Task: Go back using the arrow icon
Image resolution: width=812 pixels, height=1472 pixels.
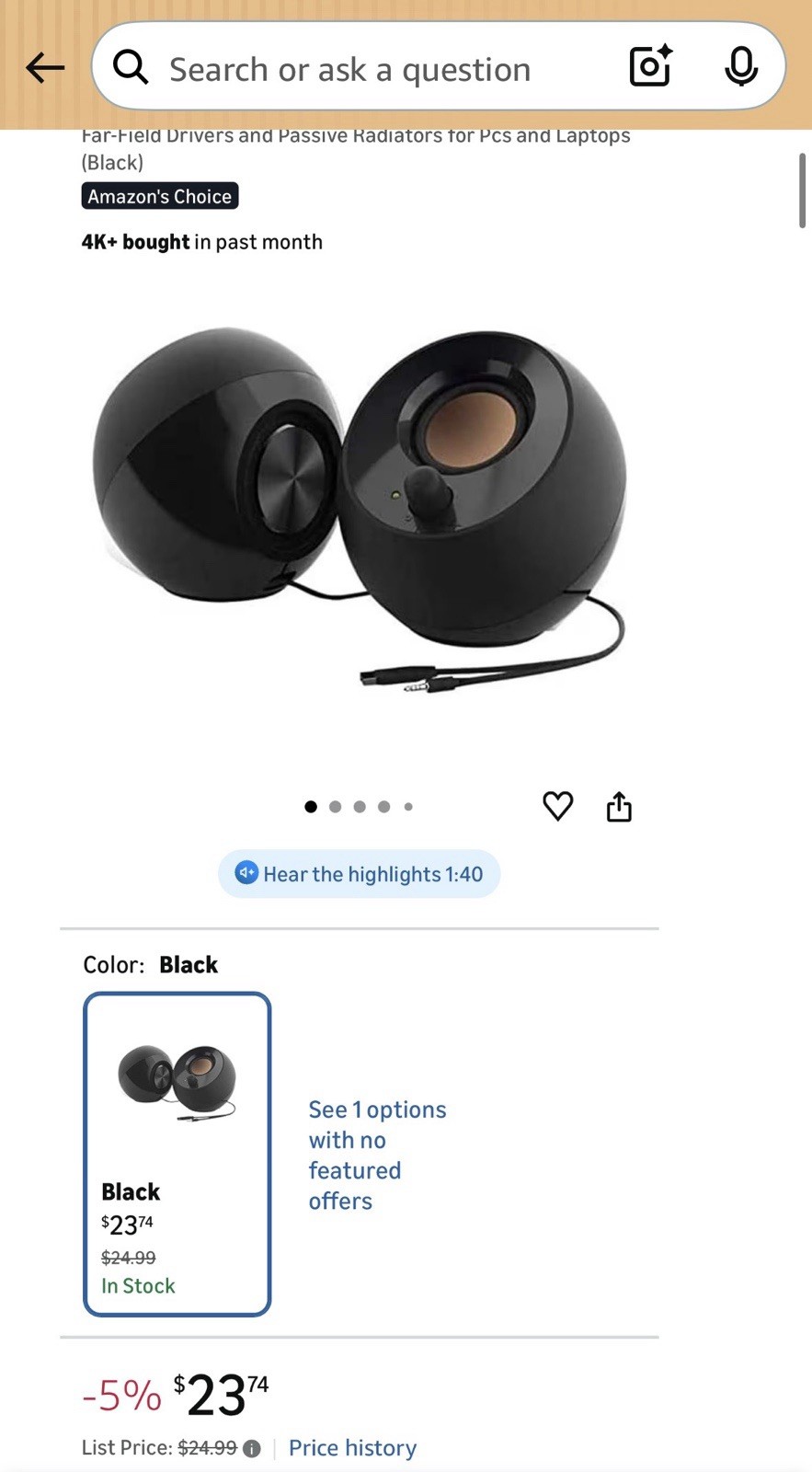Action: (45, 67)
